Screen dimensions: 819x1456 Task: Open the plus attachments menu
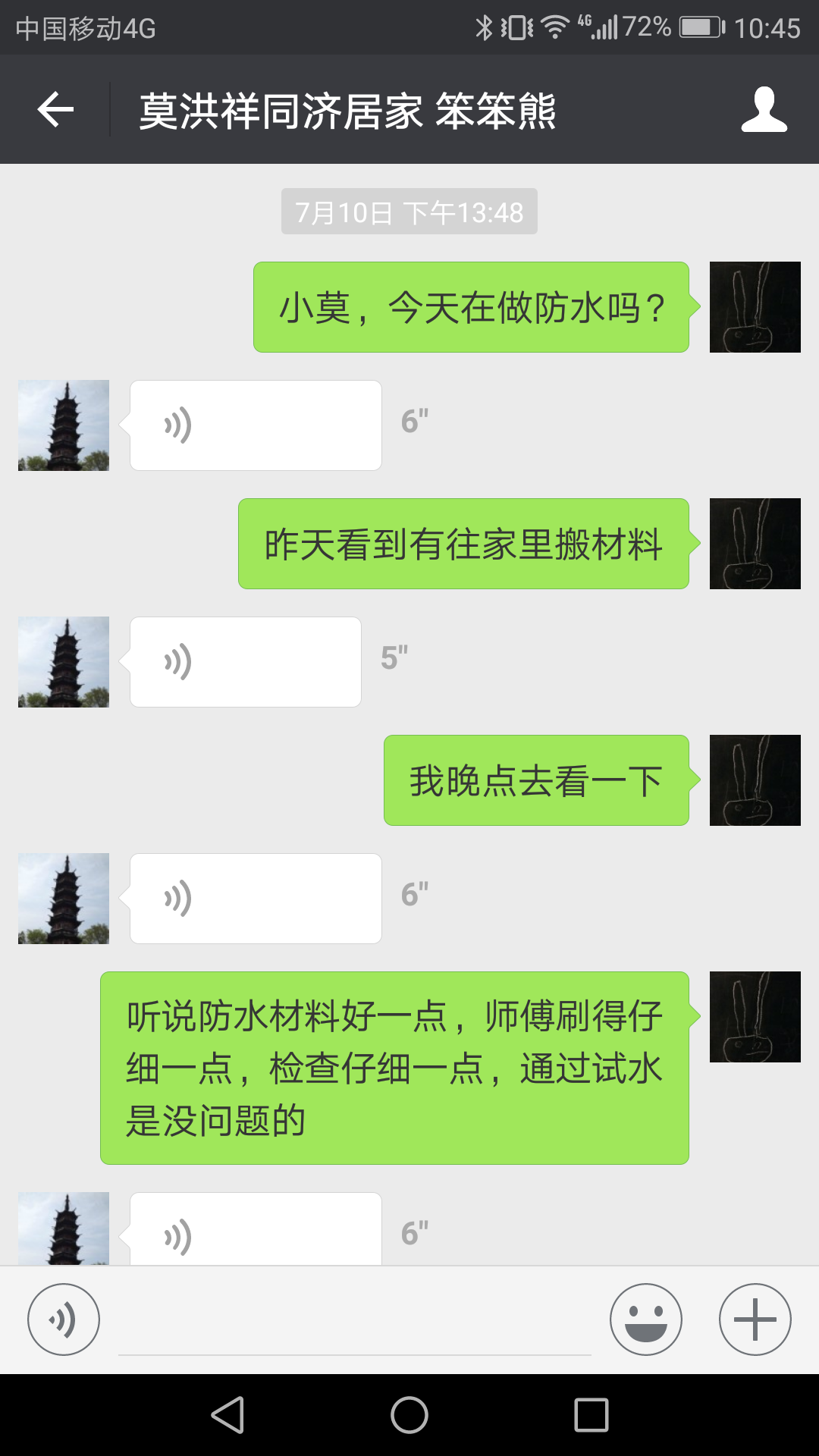[x=755, y=1319]
